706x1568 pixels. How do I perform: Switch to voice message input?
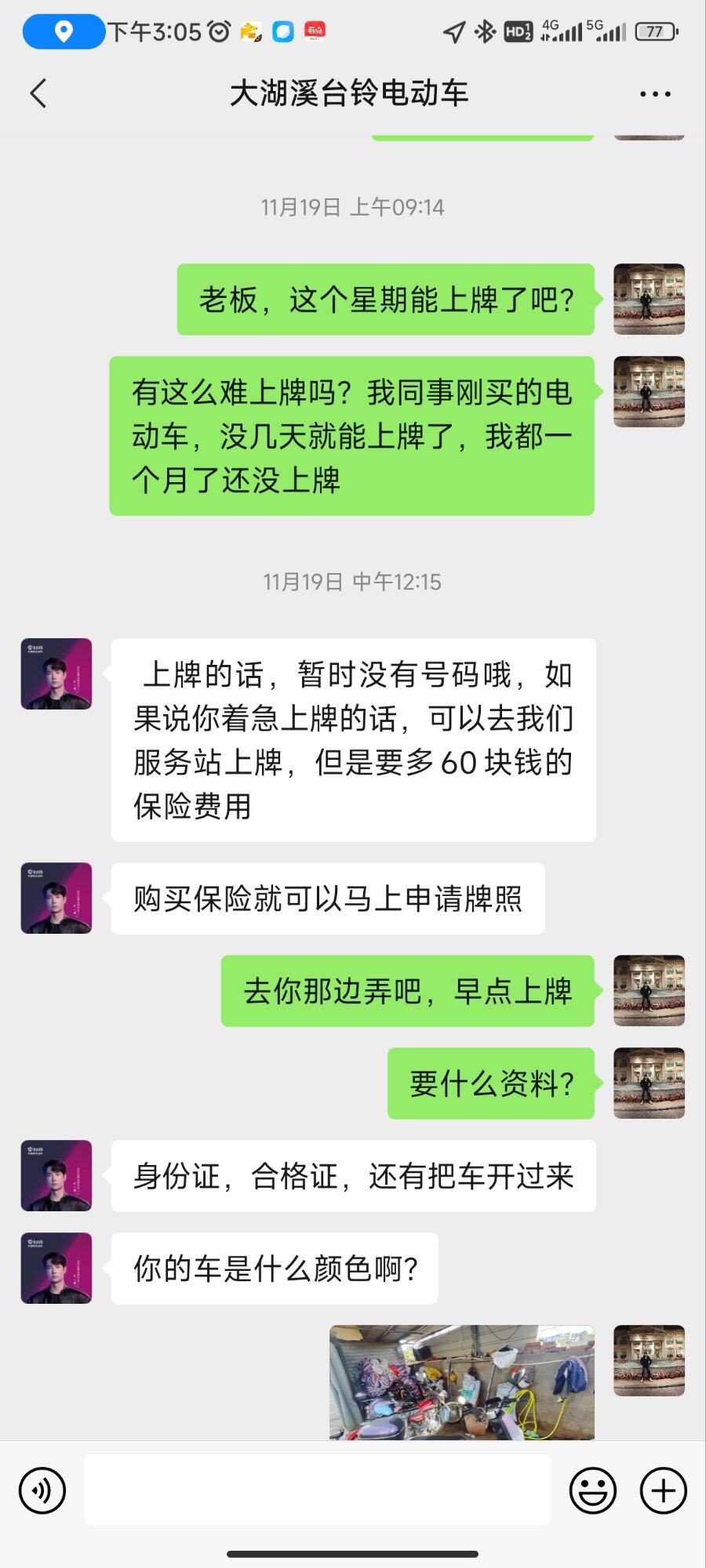pyautogui.click(x=42, y=1490)
